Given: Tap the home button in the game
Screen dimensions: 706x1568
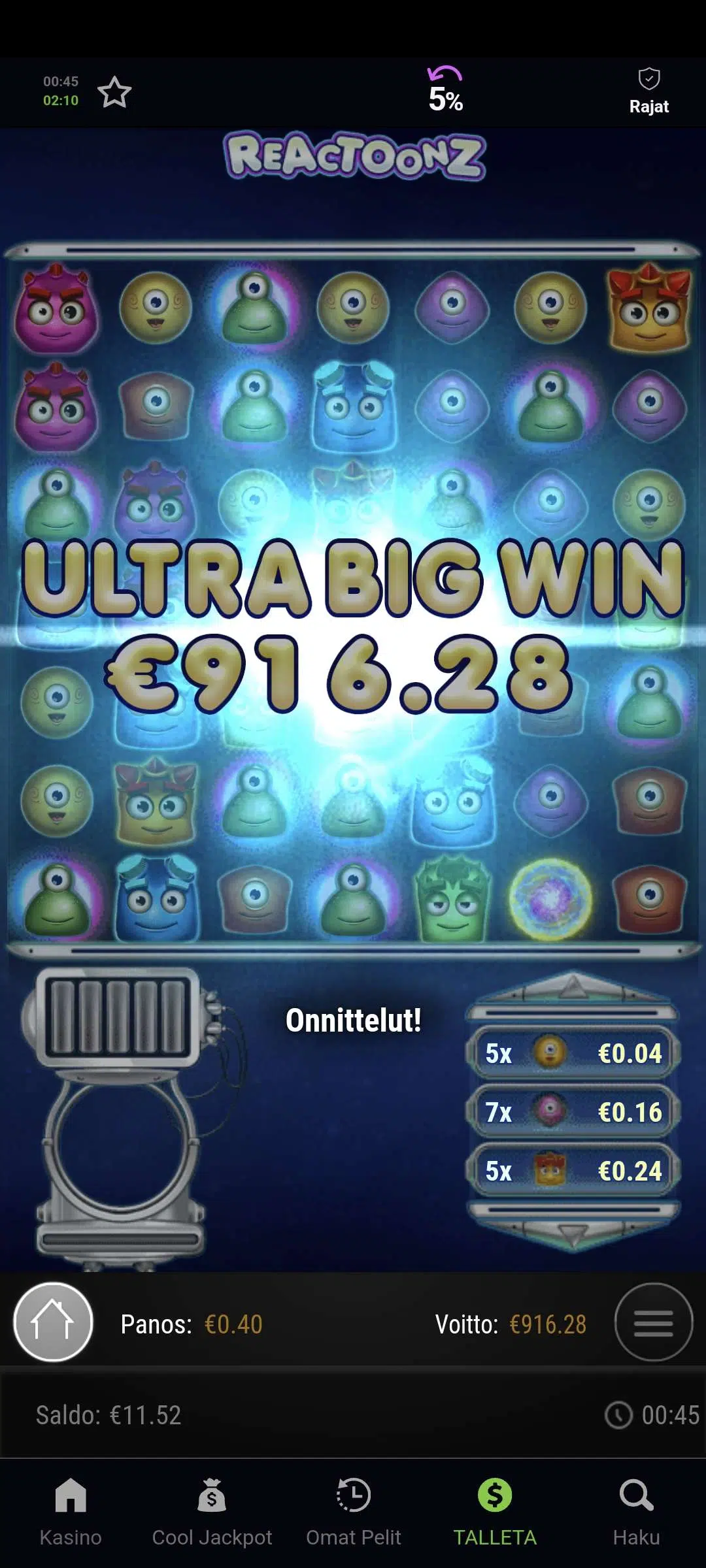Looking at the screenshot, I should click(x=53, y=1322).
